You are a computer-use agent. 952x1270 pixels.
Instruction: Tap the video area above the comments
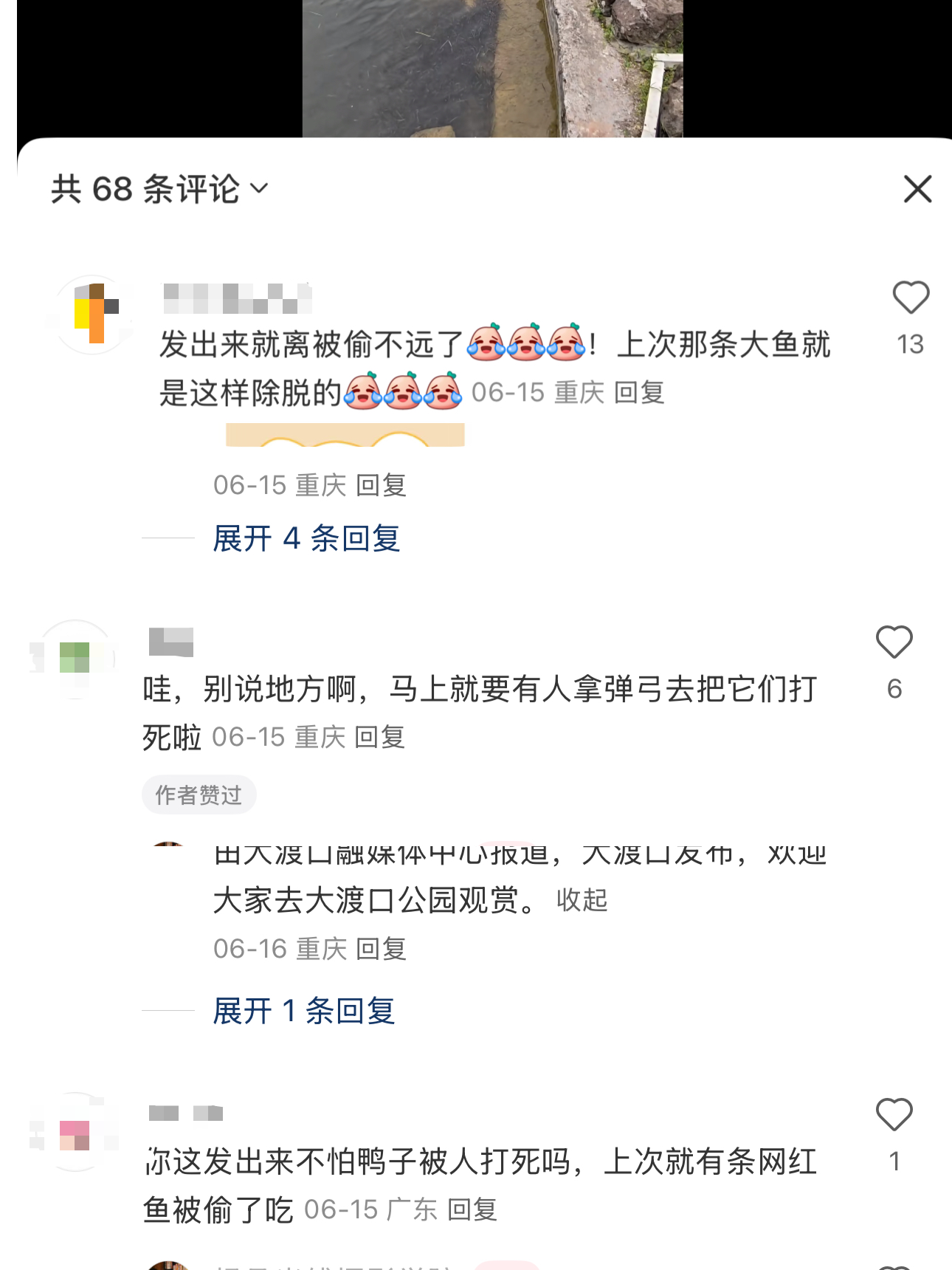491,68
